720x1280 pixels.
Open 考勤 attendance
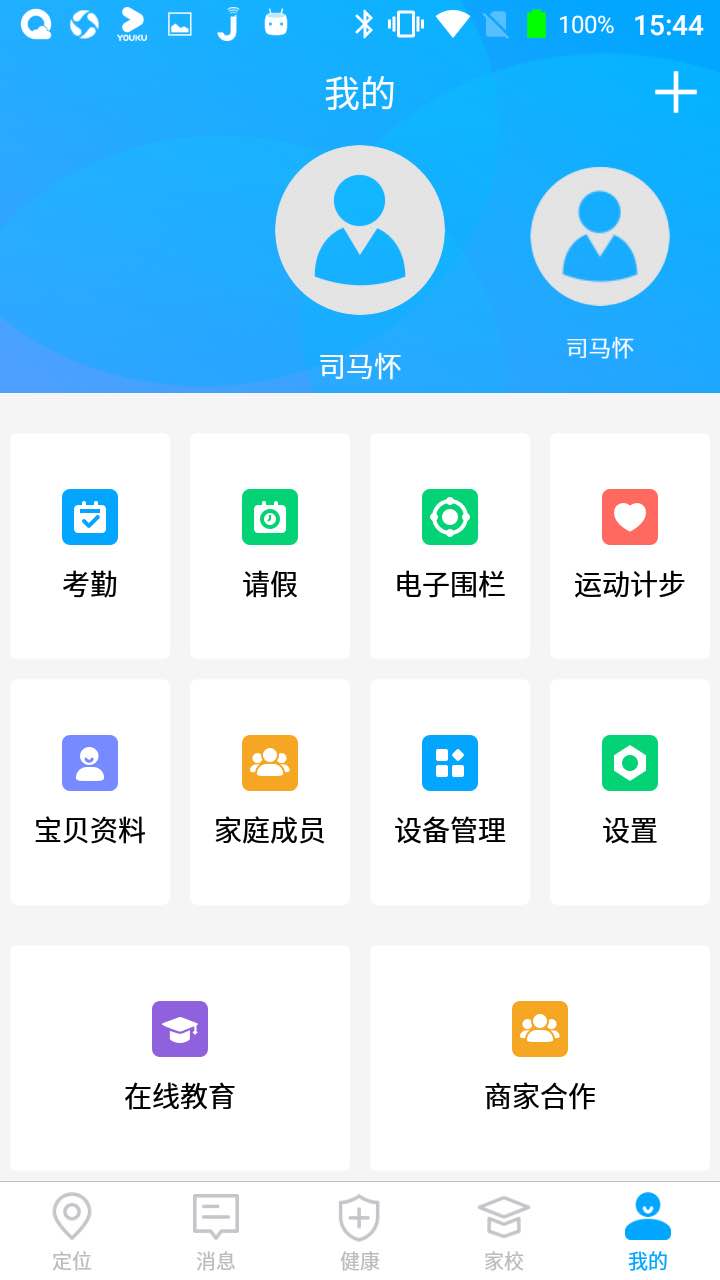(x=90, y=545)
